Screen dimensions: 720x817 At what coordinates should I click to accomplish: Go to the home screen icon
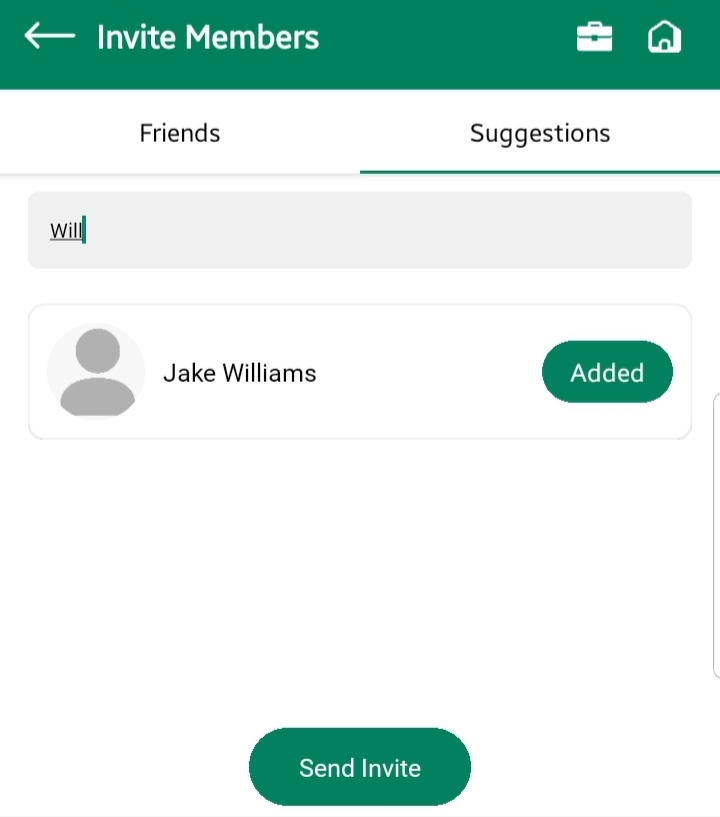pos(664,37)
